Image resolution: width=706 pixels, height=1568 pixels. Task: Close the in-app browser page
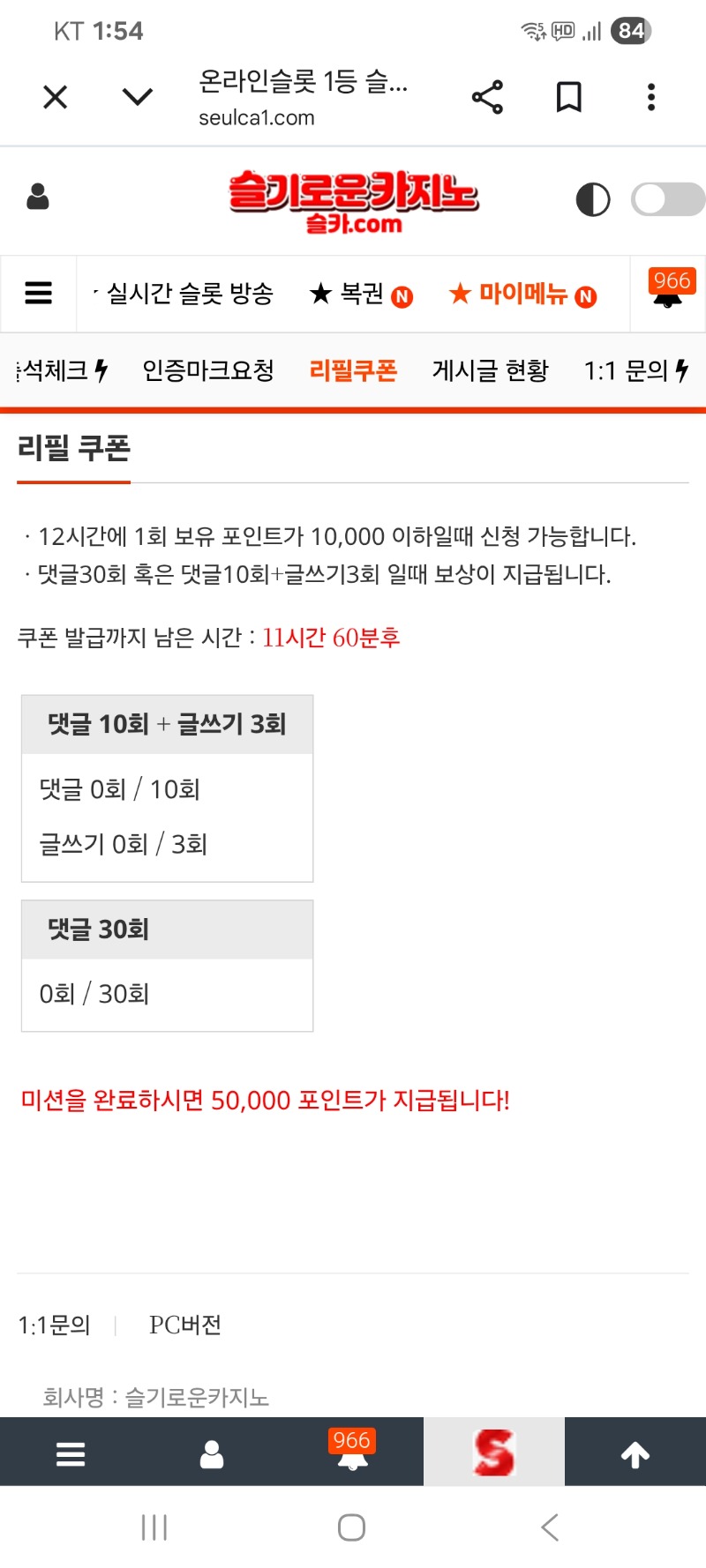[55, 97]
